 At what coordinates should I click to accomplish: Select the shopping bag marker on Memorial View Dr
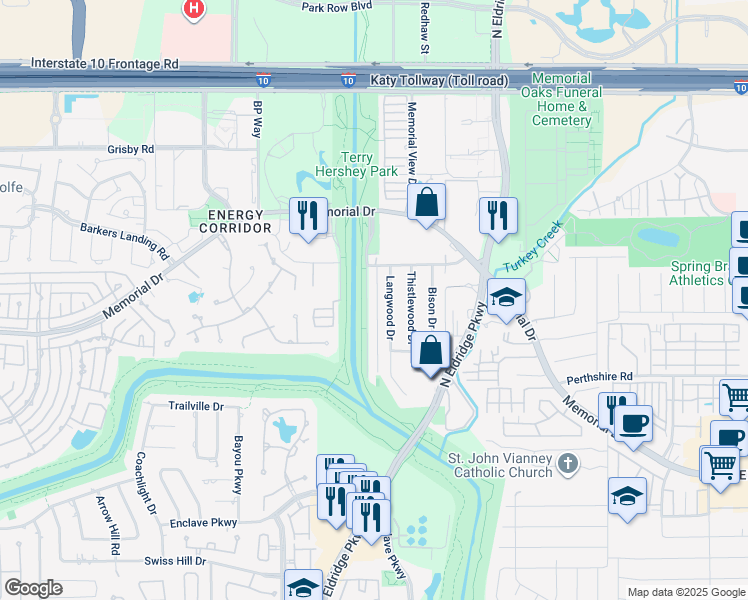427,203
